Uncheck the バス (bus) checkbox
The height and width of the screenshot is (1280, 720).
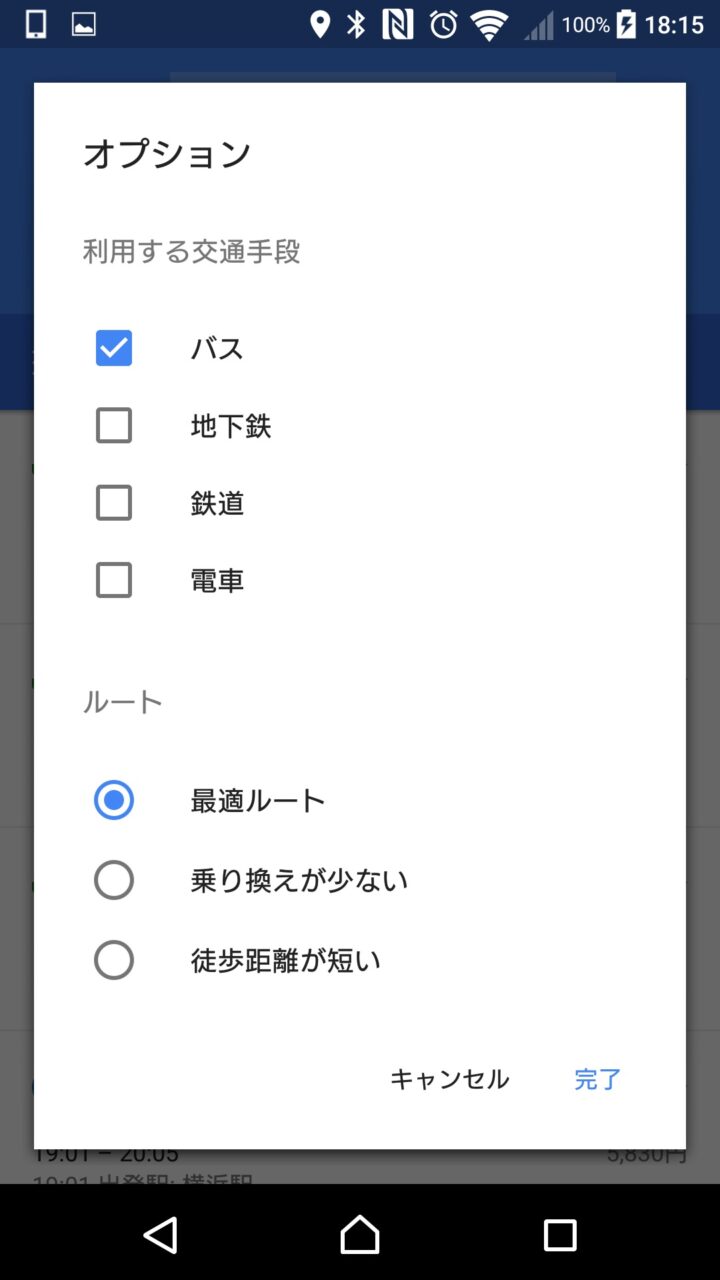coord(114,348)
